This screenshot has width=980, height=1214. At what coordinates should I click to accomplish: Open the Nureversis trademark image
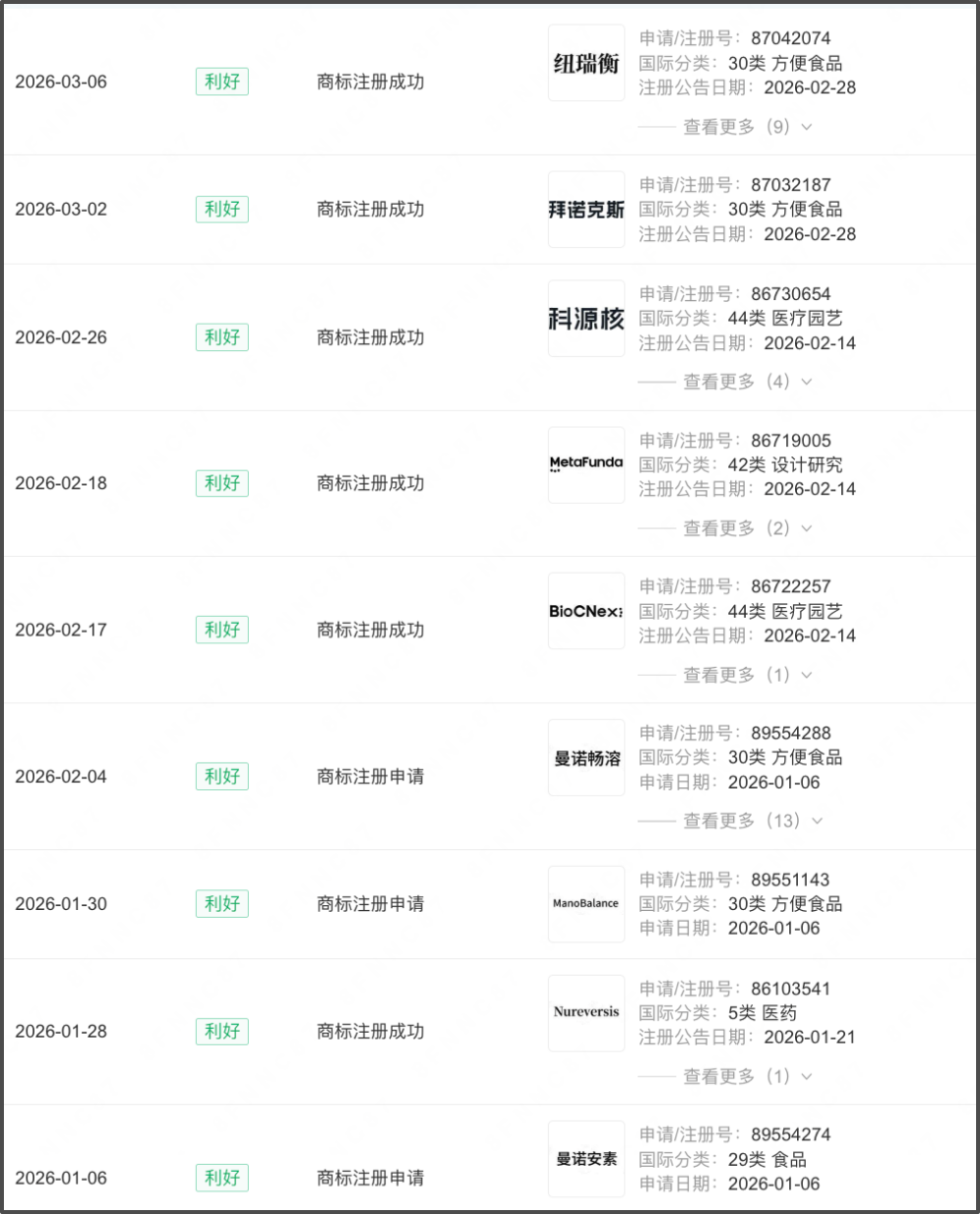click(x=586, y=1012)
